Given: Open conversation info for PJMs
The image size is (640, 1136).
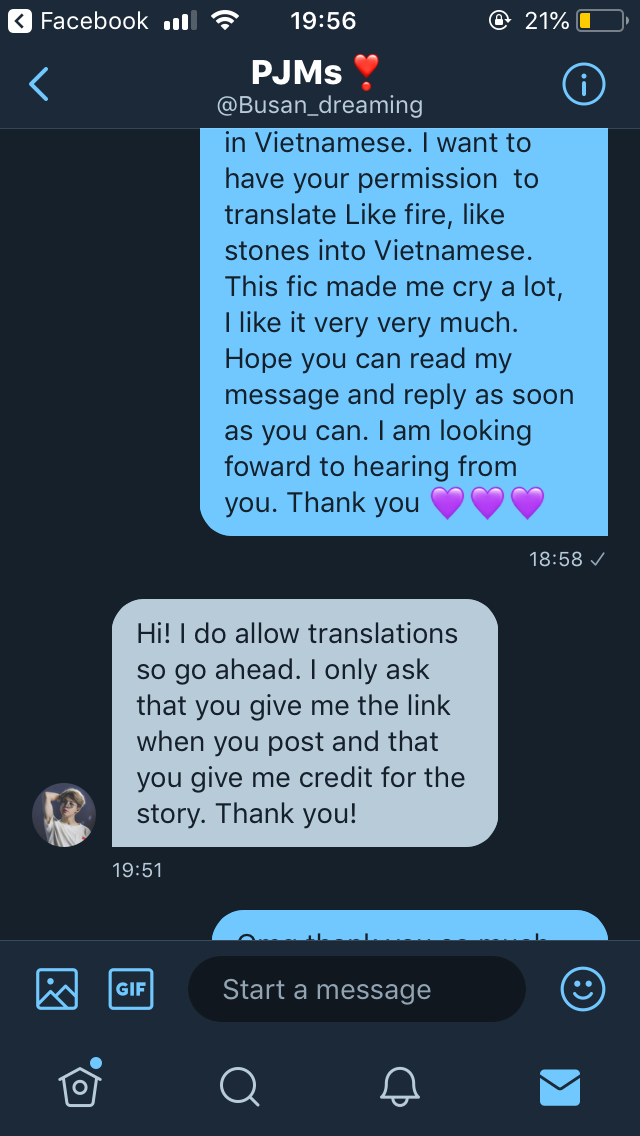Looking at the screenshot, I should point(584,86).
